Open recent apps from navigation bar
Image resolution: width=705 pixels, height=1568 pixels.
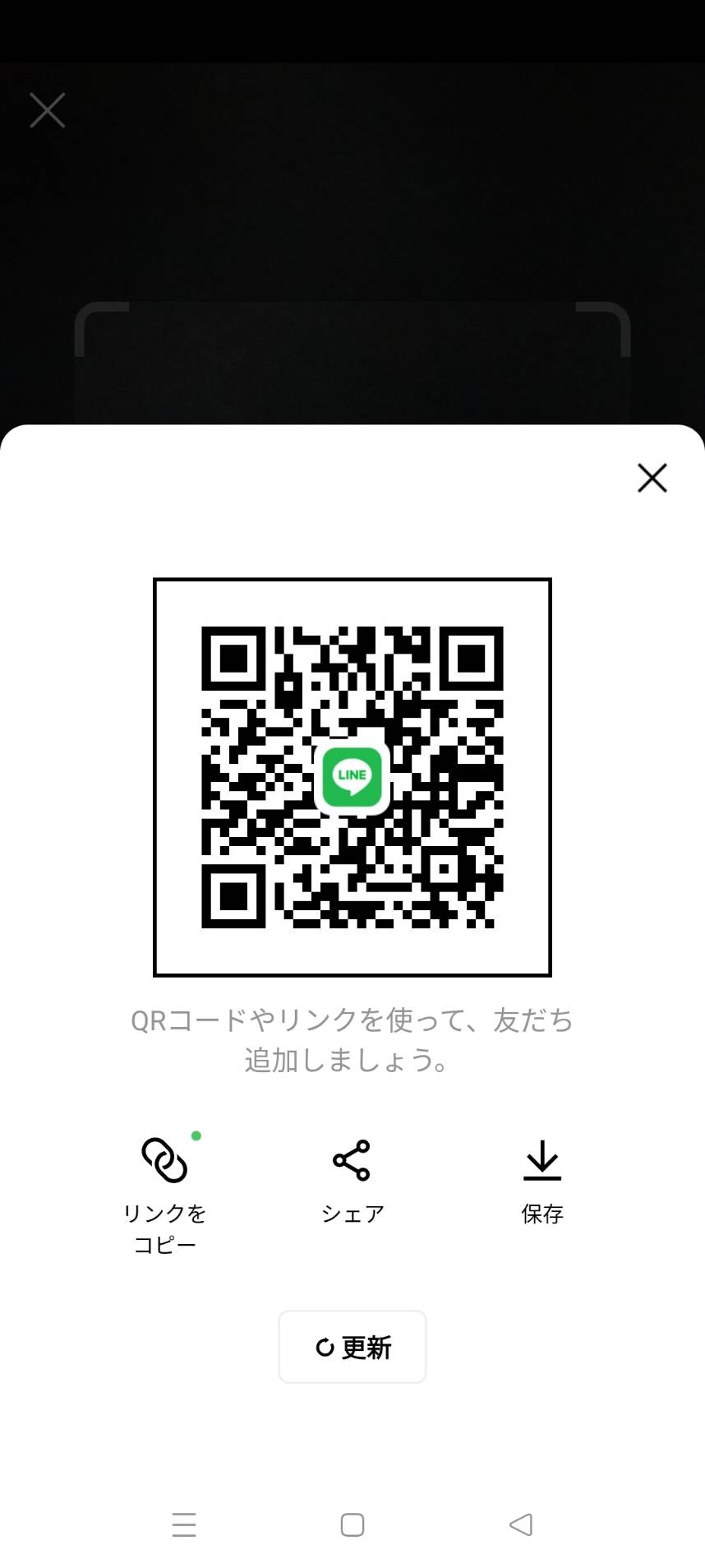click(184, 1524)
